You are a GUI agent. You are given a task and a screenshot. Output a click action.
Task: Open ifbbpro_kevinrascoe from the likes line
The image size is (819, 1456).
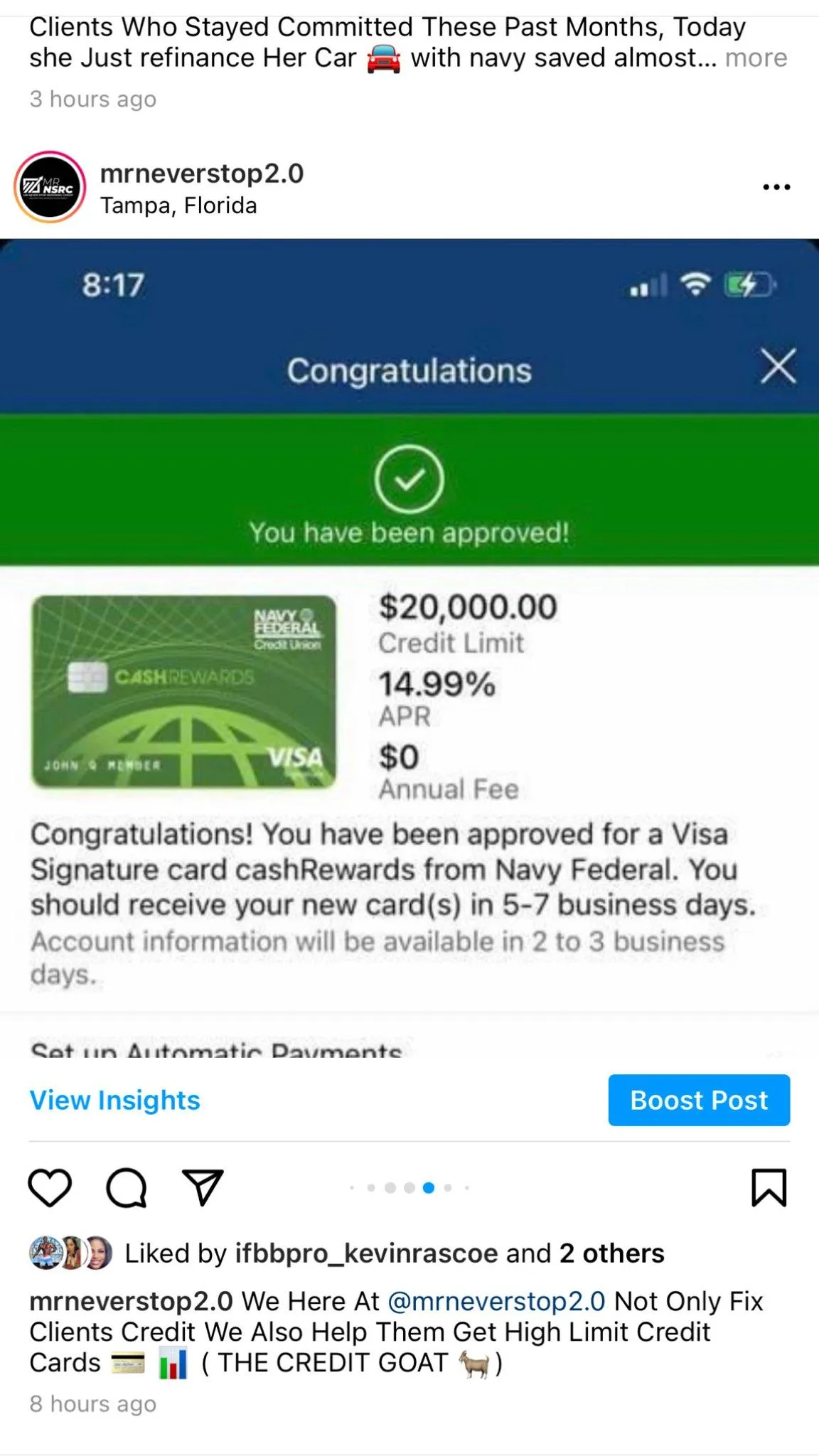click(x=366, y=1253)
